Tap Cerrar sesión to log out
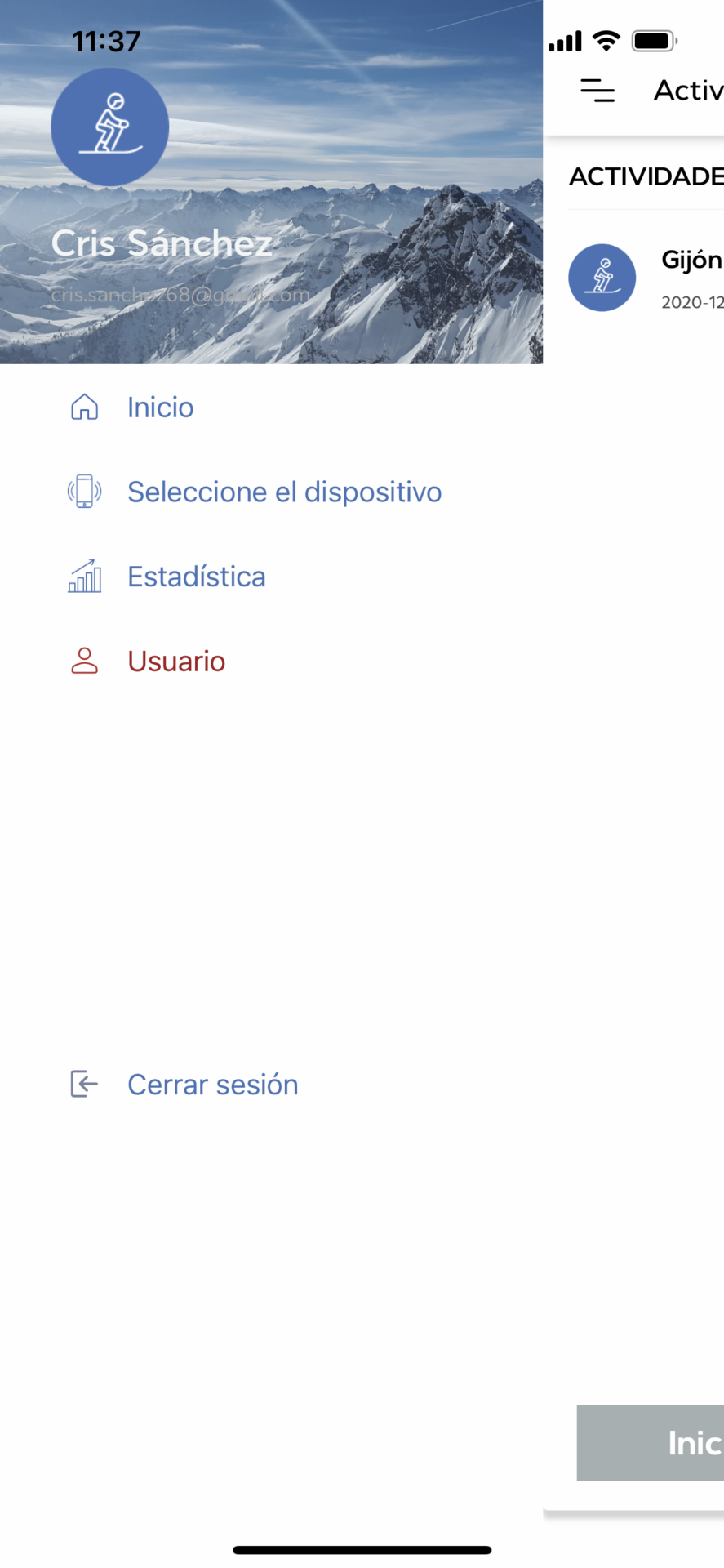Screen dimensions: 724x1568 271,1084
